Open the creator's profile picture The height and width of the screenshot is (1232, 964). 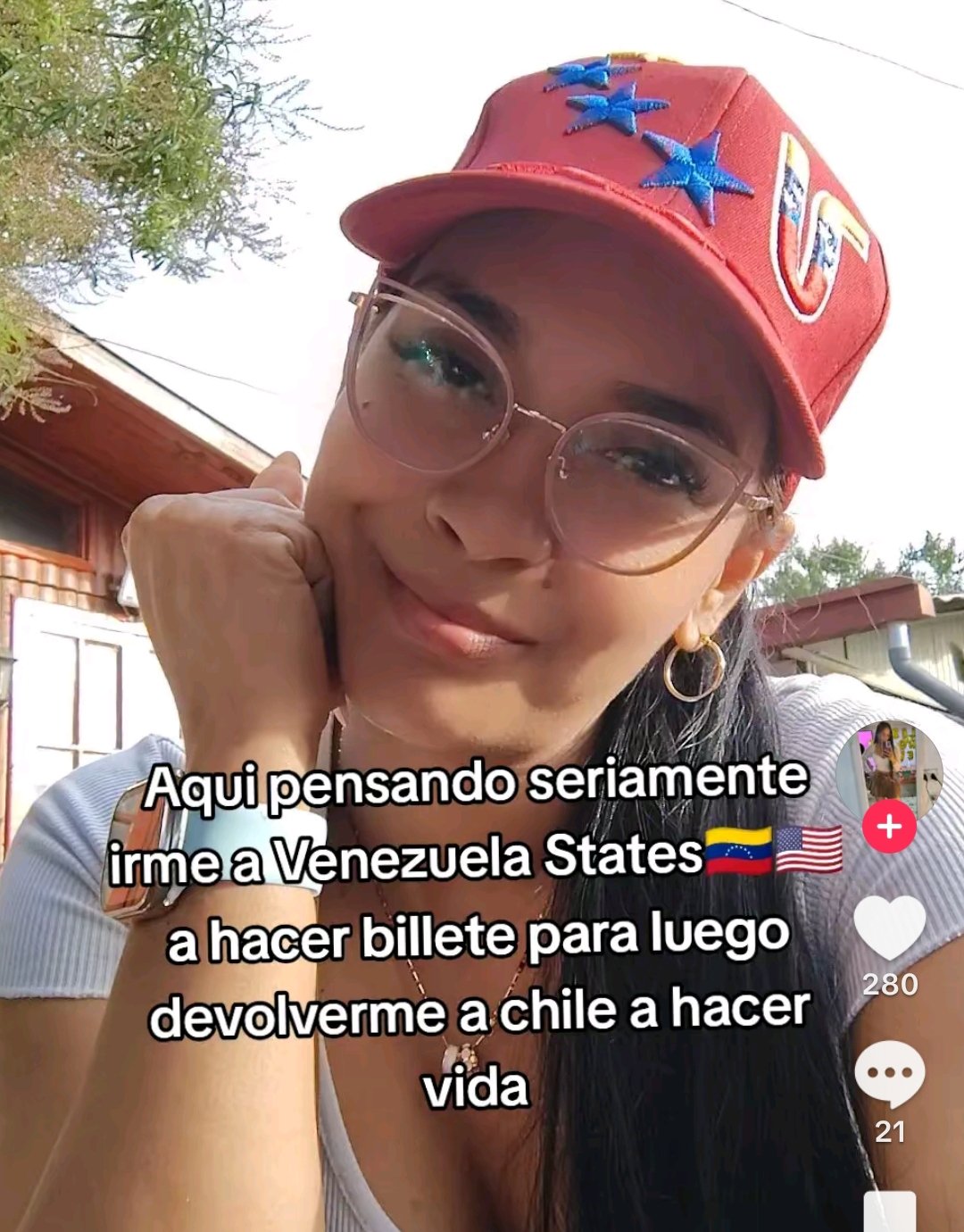[888, 768]
